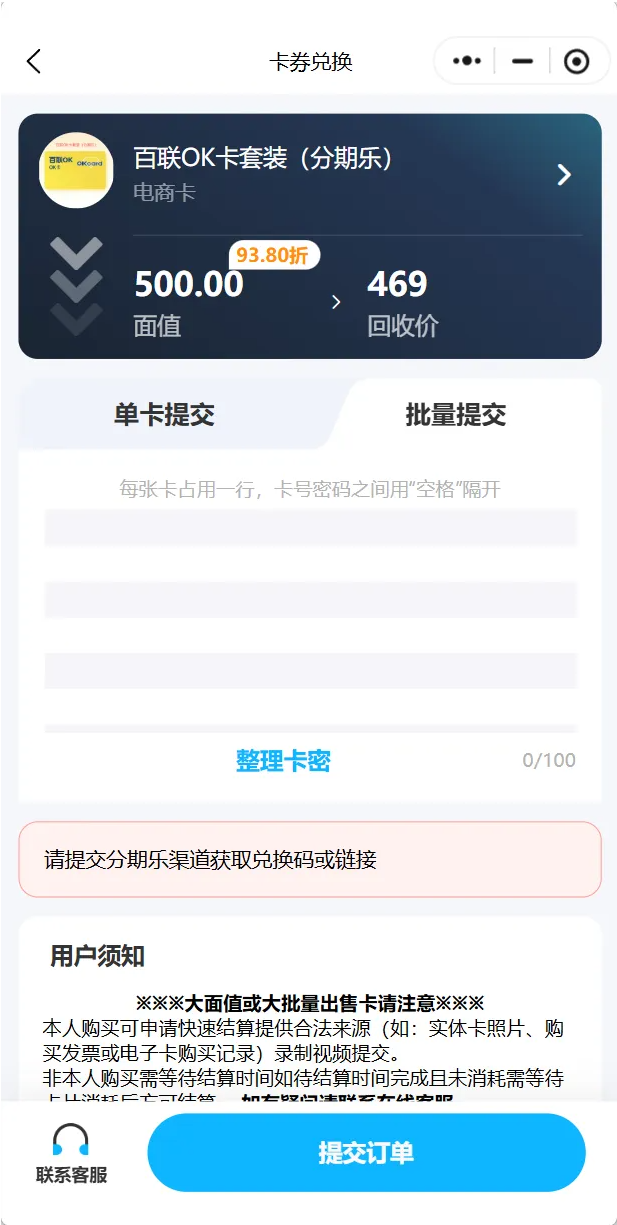Contact customer service via 联系客服

pos(71,1154)
